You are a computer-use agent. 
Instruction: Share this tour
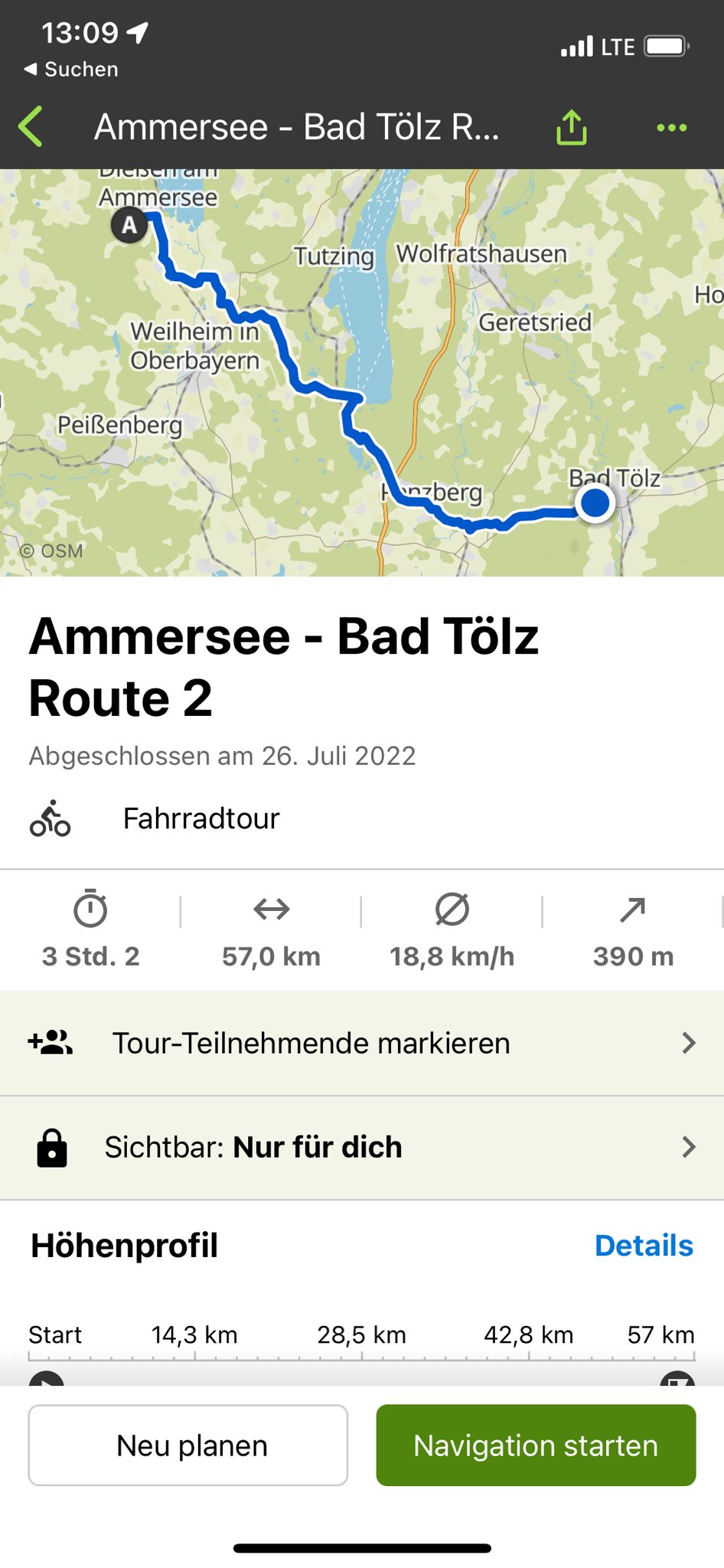tap(571, 127)
